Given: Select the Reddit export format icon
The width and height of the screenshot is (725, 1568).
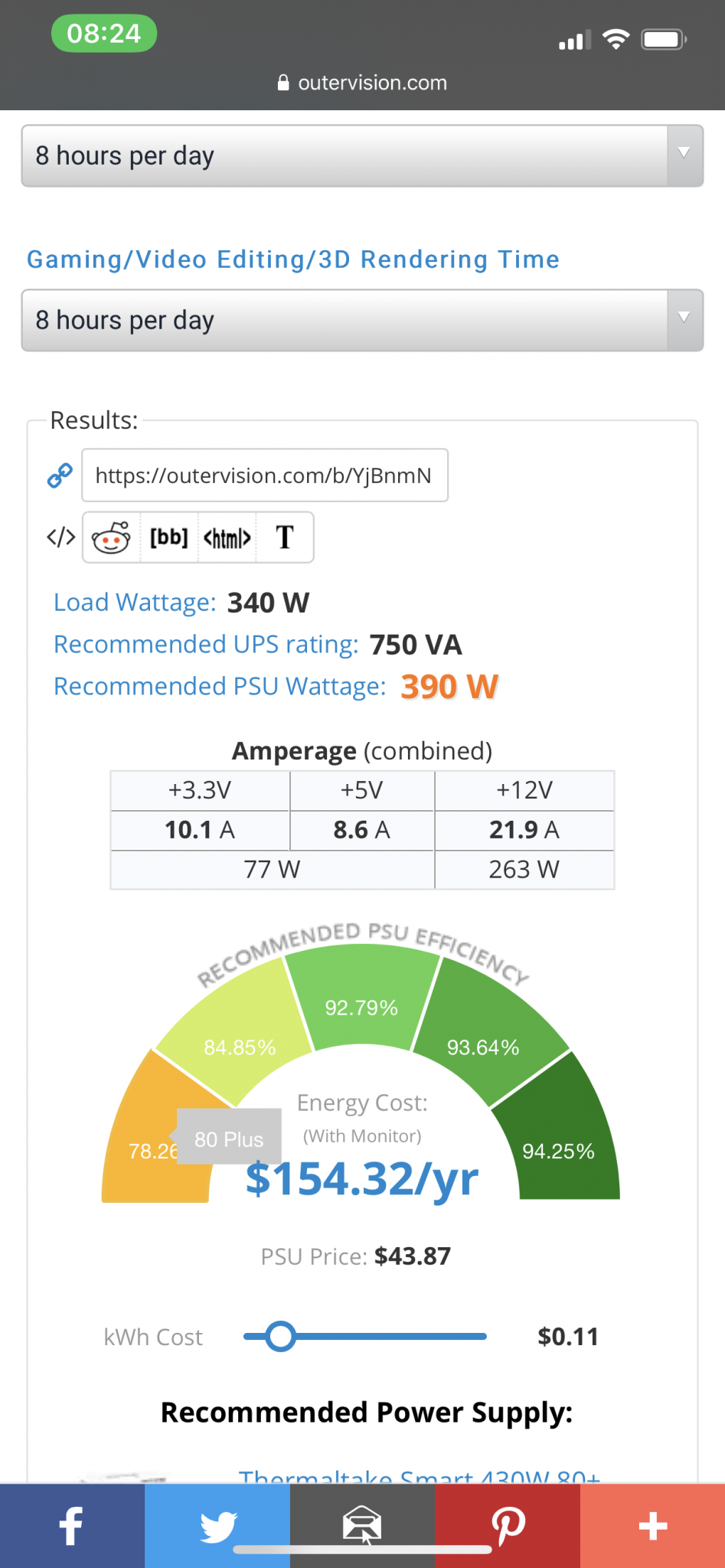Looking at the screenshot, I should 112,537.
